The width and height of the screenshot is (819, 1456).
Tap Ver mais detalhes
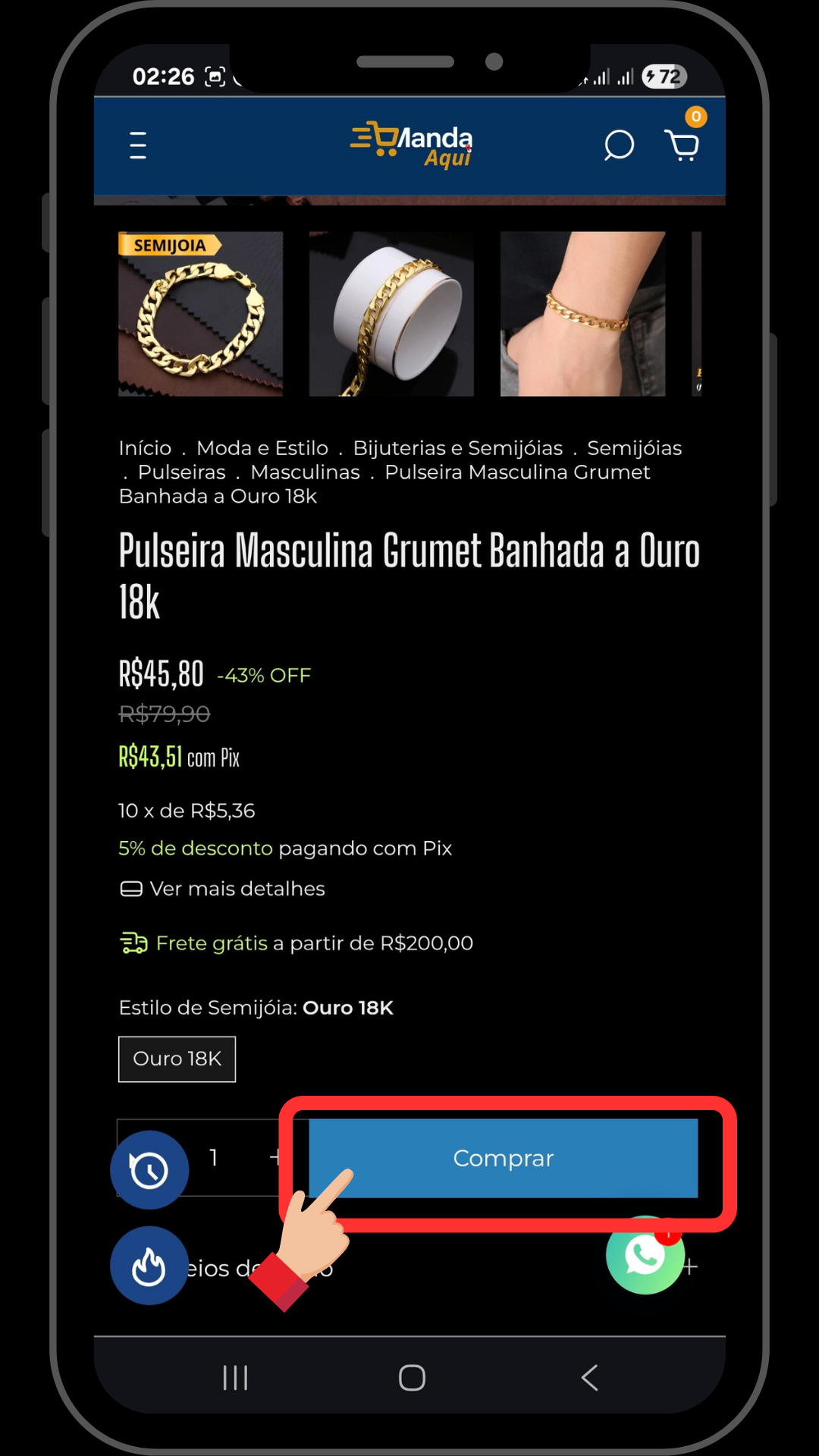click(237, 889)
